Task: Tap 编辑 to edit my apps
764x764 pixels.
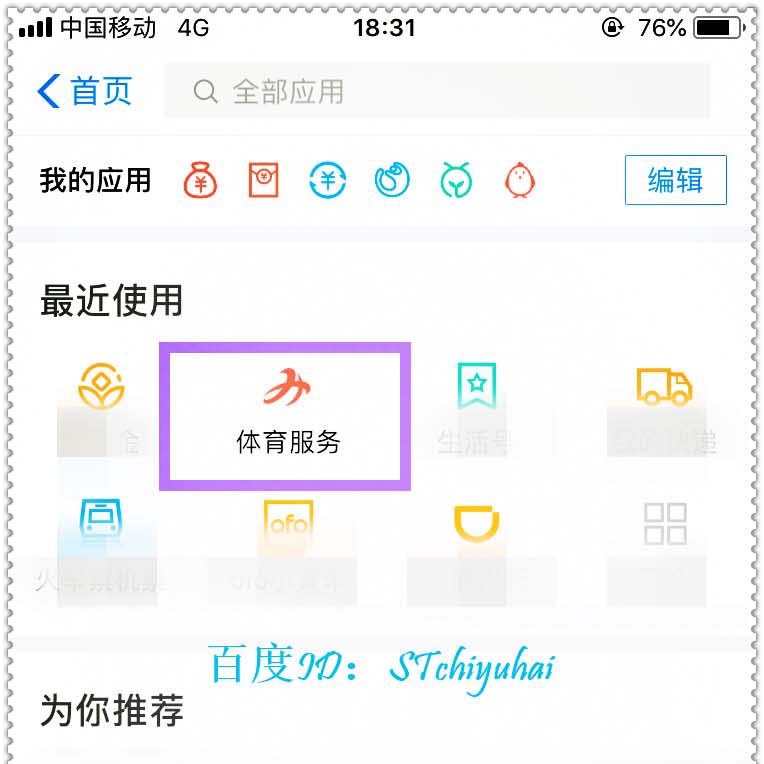Action: pyautogui.click(x=675, y=180)
